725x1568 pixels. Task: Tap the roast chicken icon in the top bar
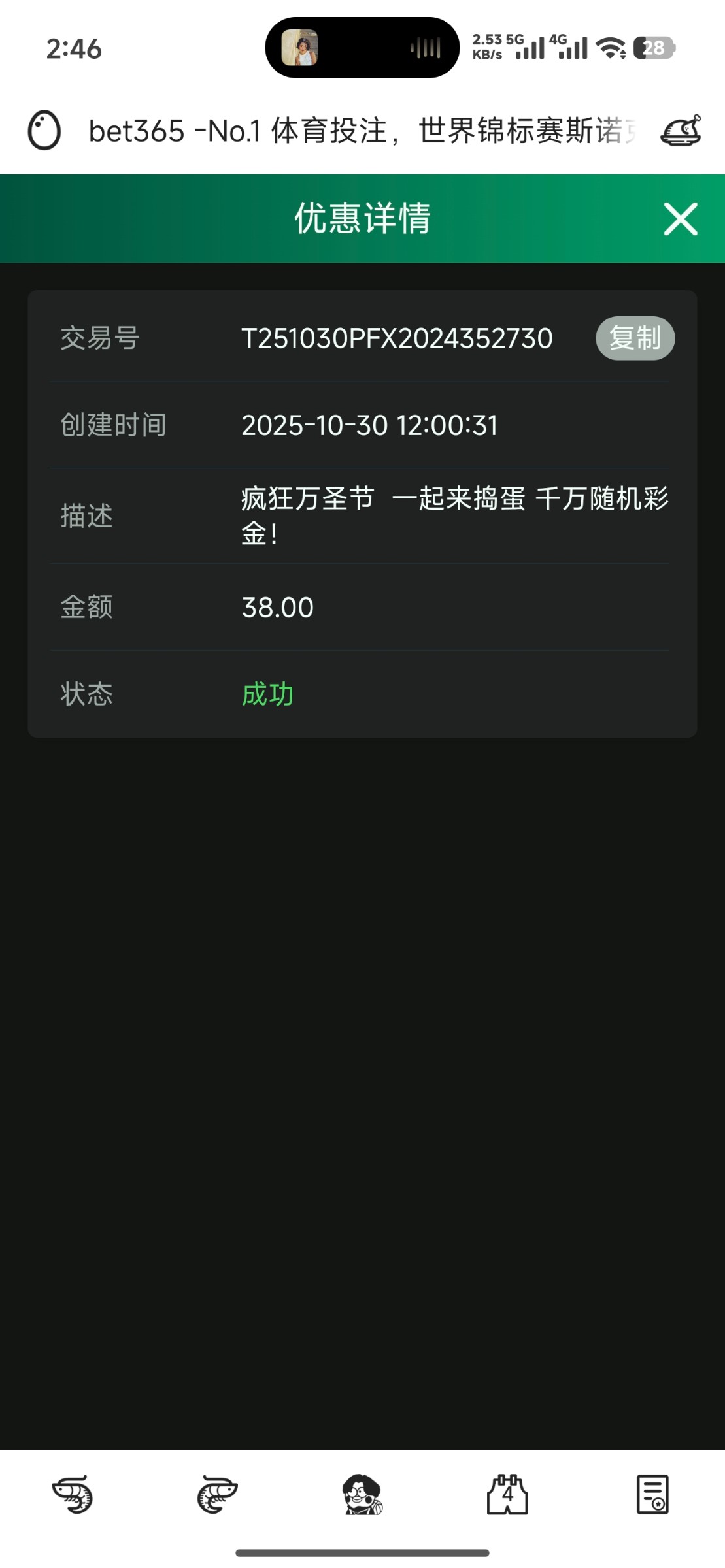coord(681,131)
